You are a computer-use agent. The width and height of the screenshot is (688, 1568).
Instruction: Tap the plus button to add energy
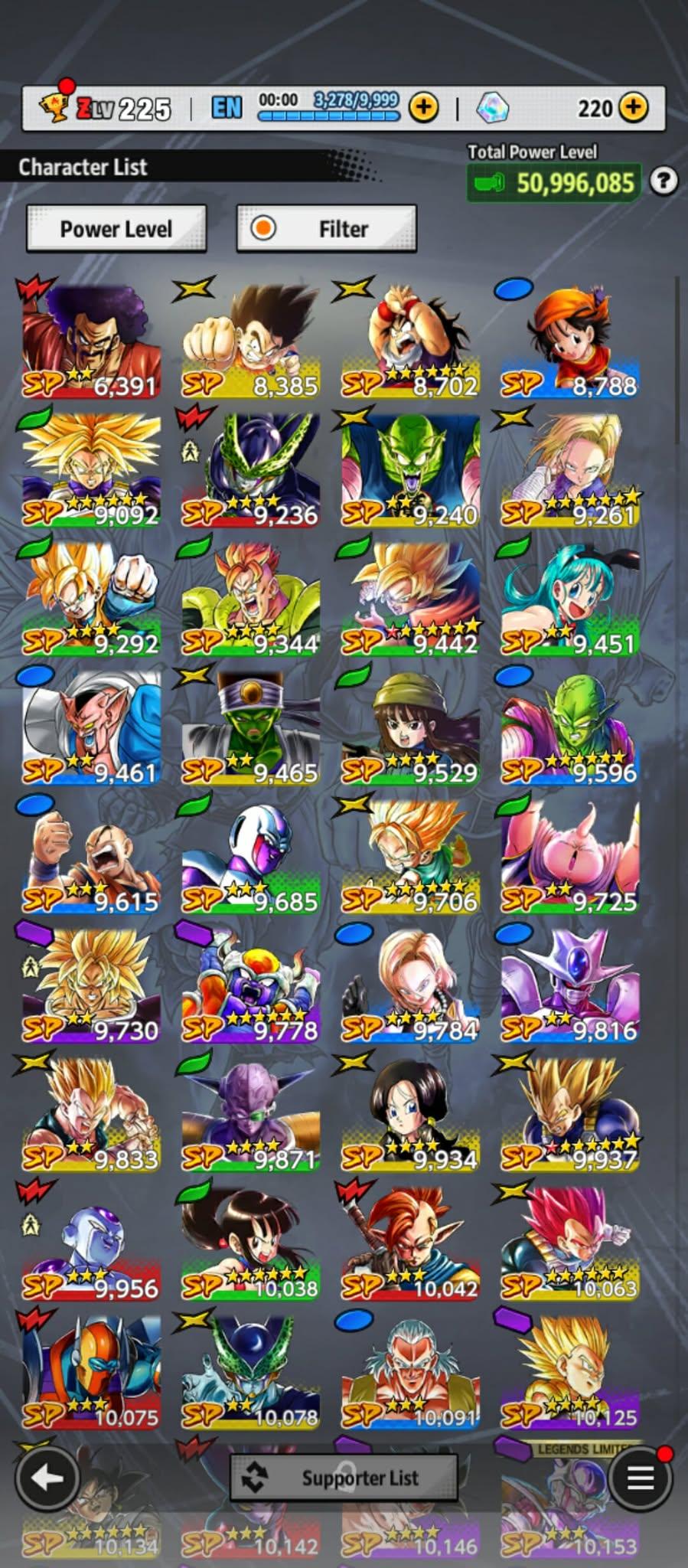[423, 108]
